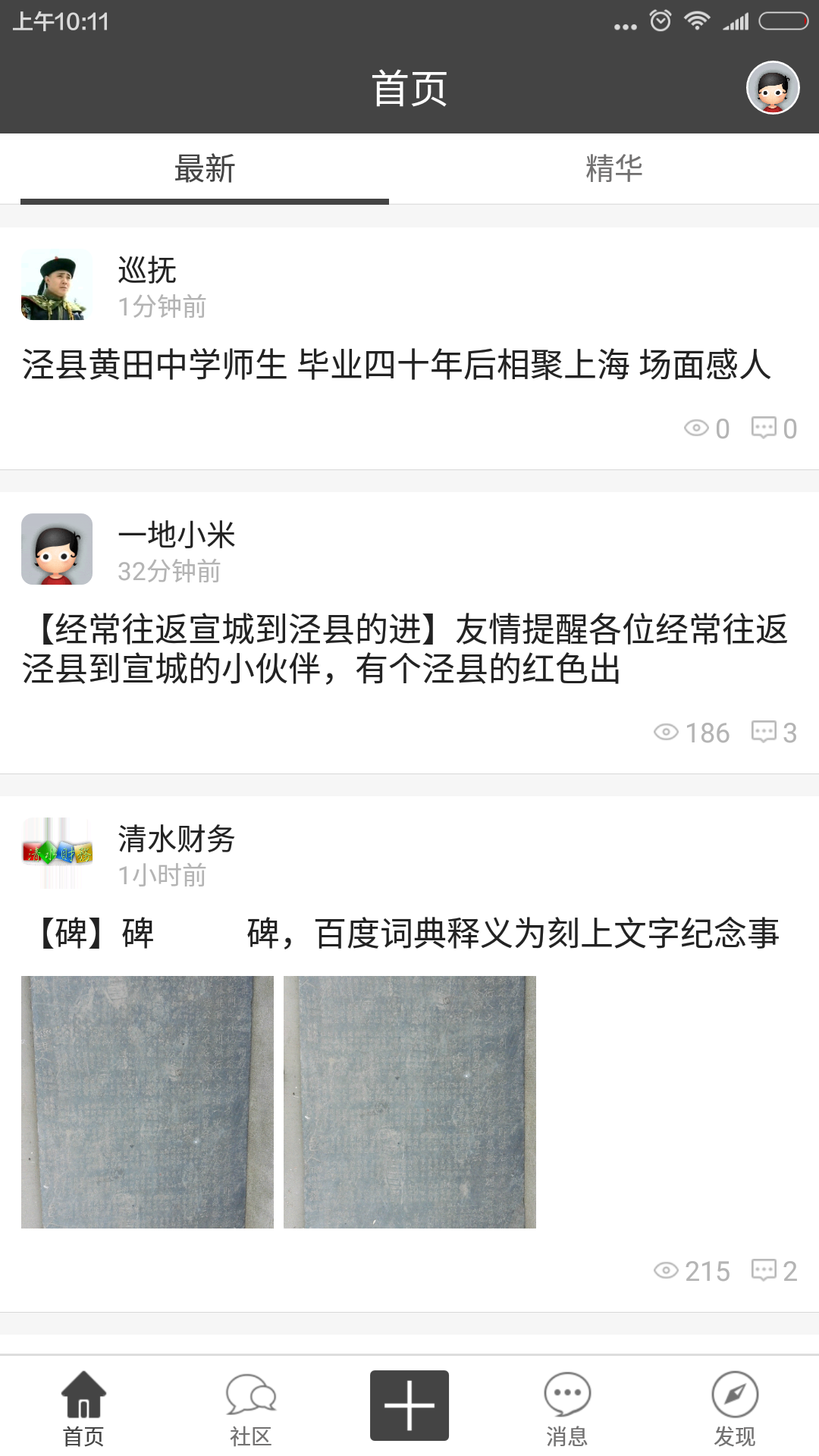Screen dimensions: 819x1456
Task: Open comments on 一地小米's post
Action: point(773,733)
